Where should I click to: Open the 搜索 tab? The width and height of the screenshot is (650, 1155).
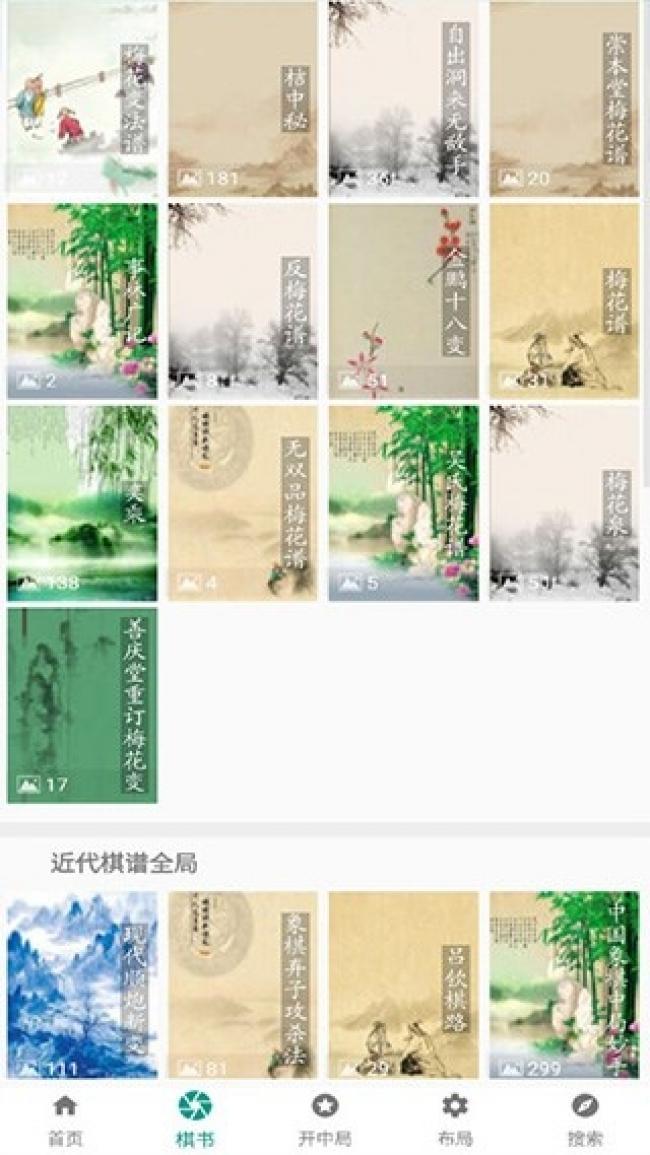tap(584, 1118)
